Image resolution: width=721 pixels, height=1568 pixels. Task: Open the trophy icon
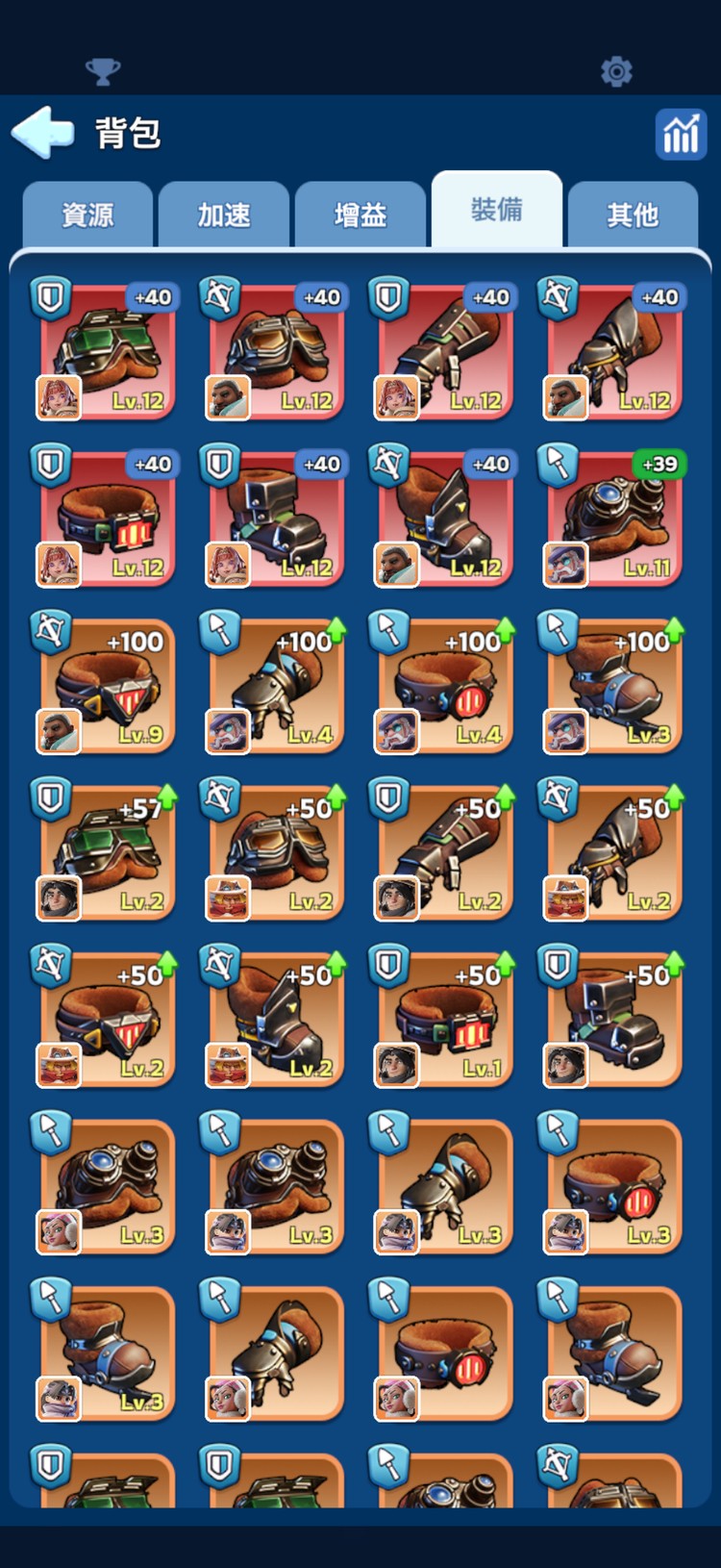pyautogui.click(x=103, y=71)
